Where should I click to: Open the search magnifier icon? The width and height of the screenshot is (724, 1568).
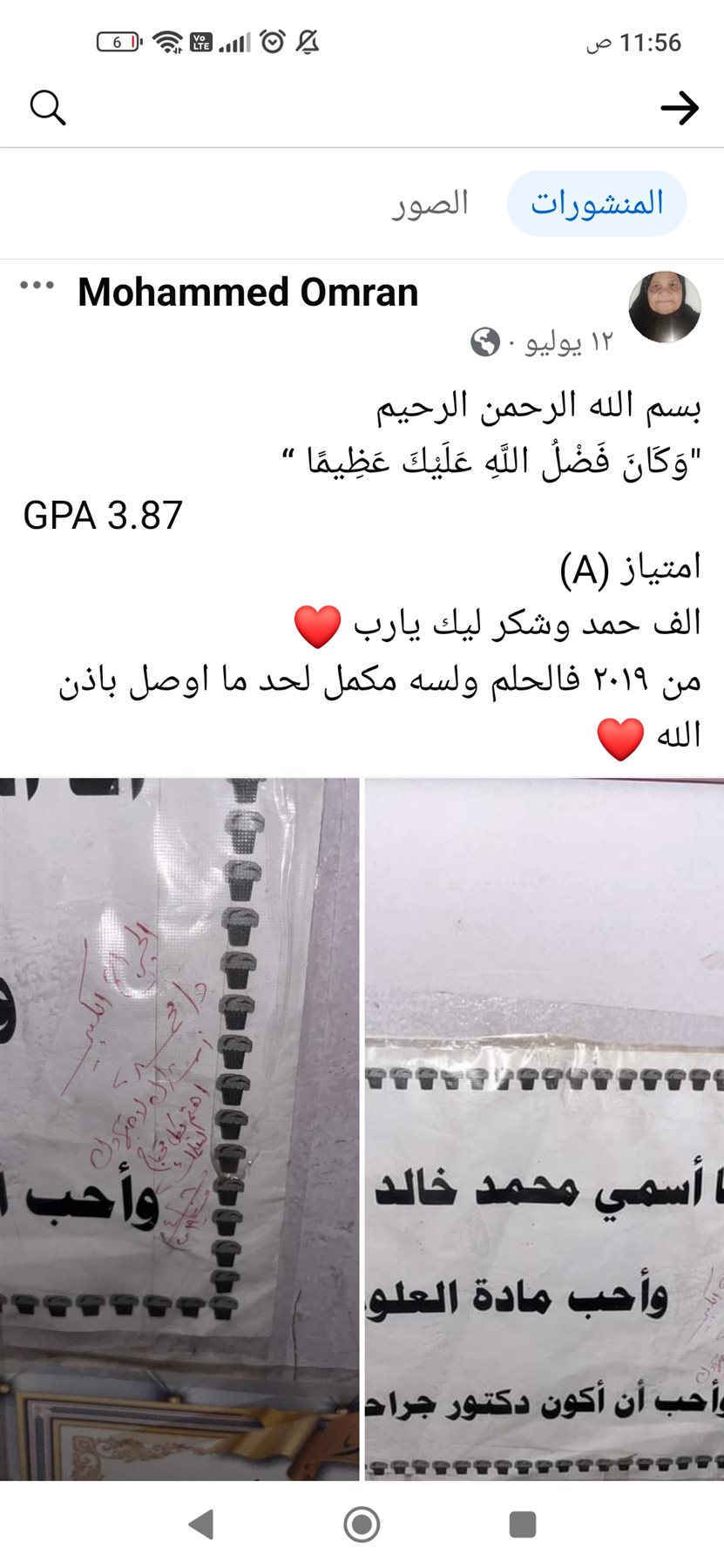[47, 108]
